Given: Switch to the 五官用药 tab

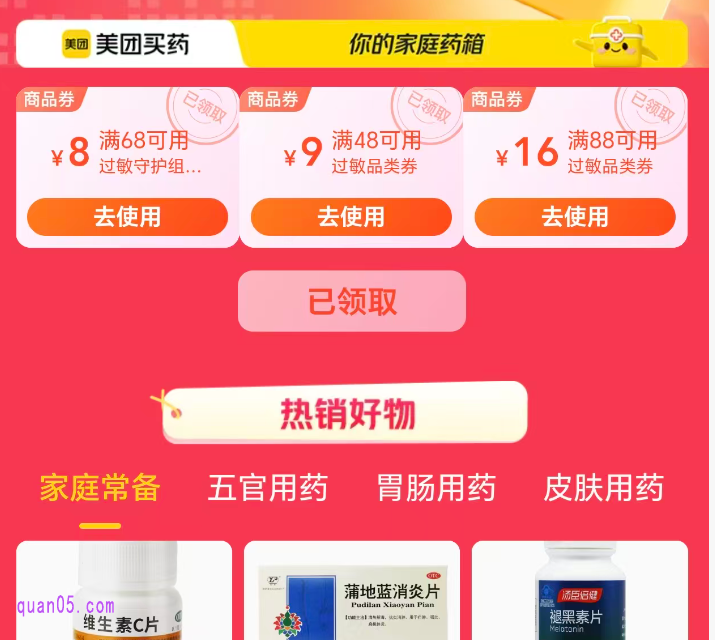Looking at the screenshot, I should tap(268, 488).
